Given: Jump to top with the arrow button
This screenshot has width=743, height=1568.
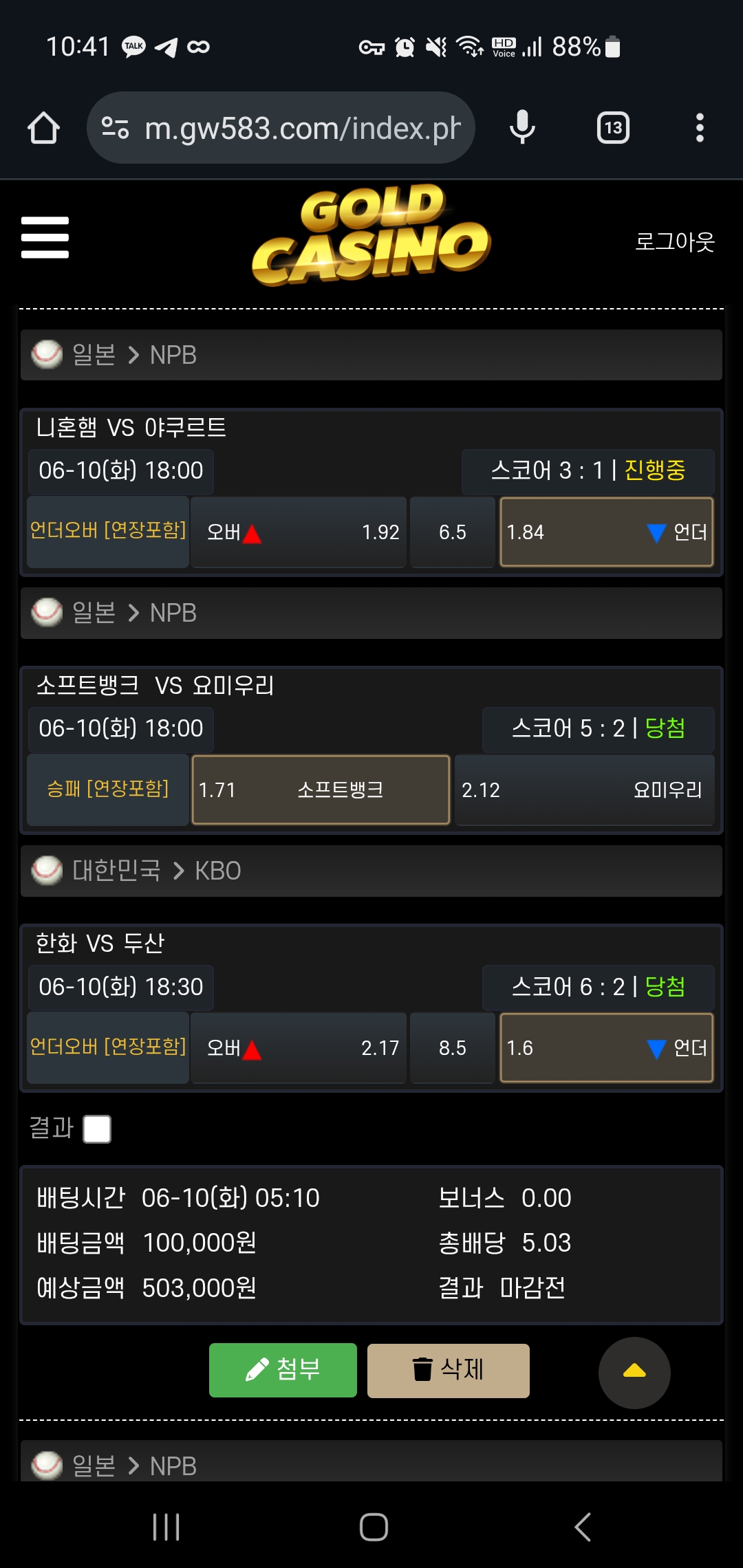Looking at the screenshot, I should coord(634,1373).
